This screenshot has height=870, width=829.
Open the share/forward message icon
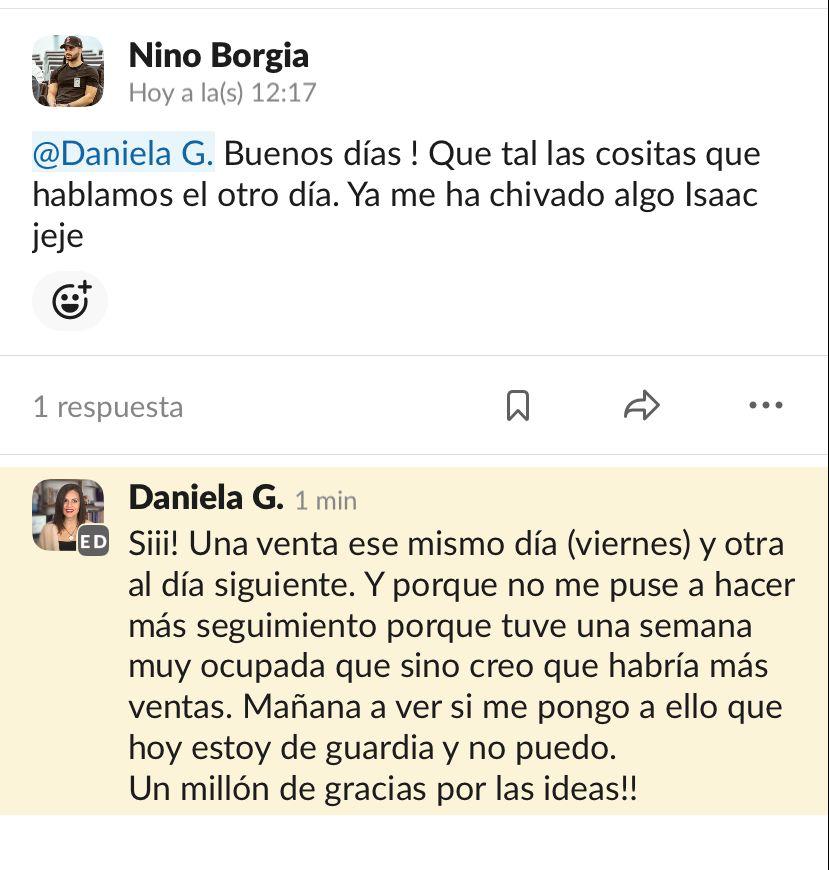click(642, 405)
